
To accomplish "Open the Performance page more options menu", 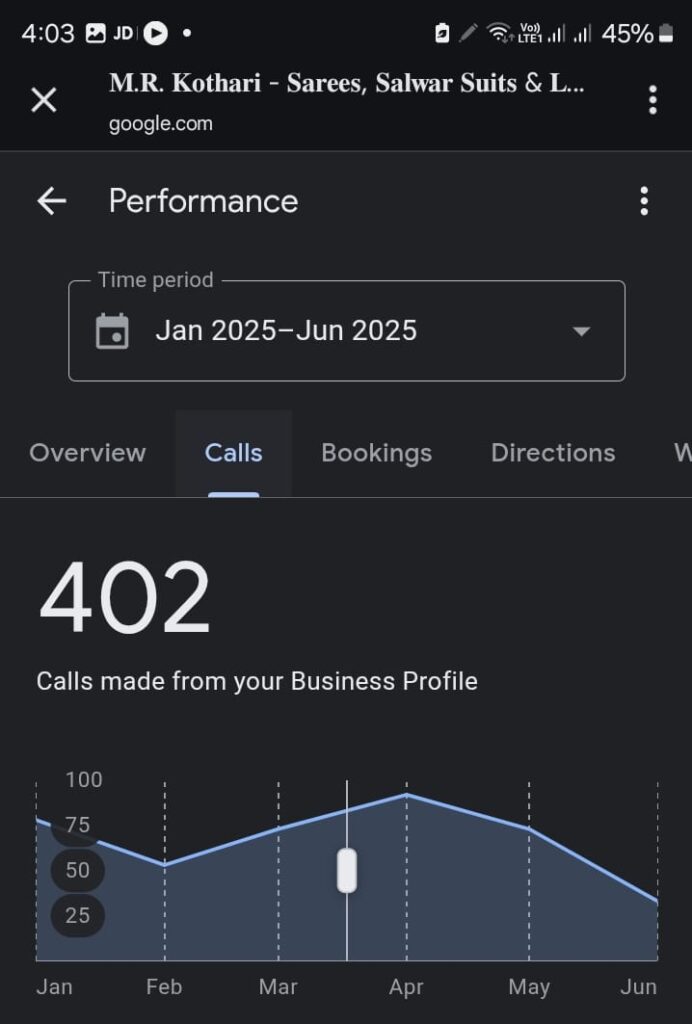I will click(x=644, y=201).
